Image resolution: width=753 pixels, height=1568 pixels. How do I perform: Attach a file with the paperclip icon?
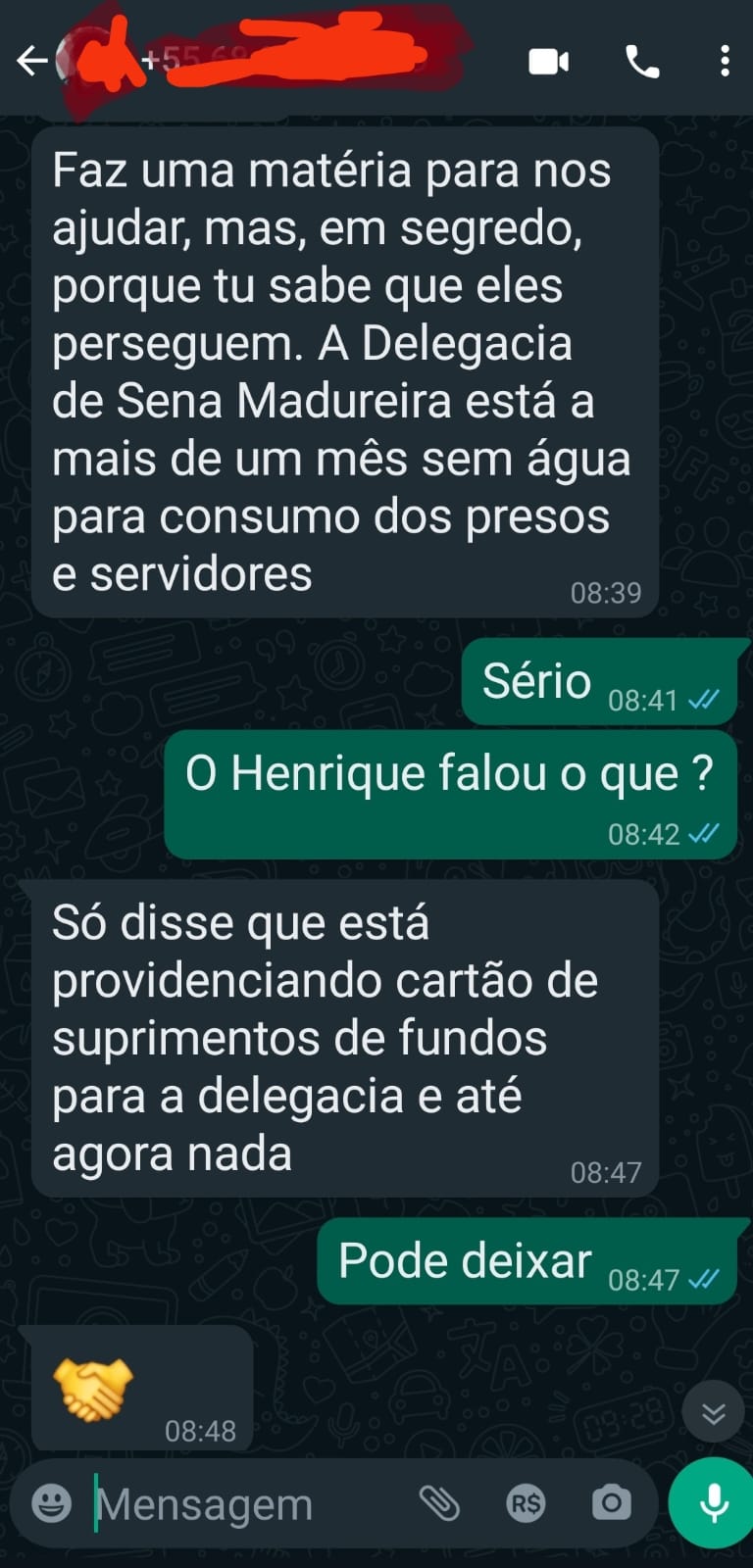[x=441, y=1502]
